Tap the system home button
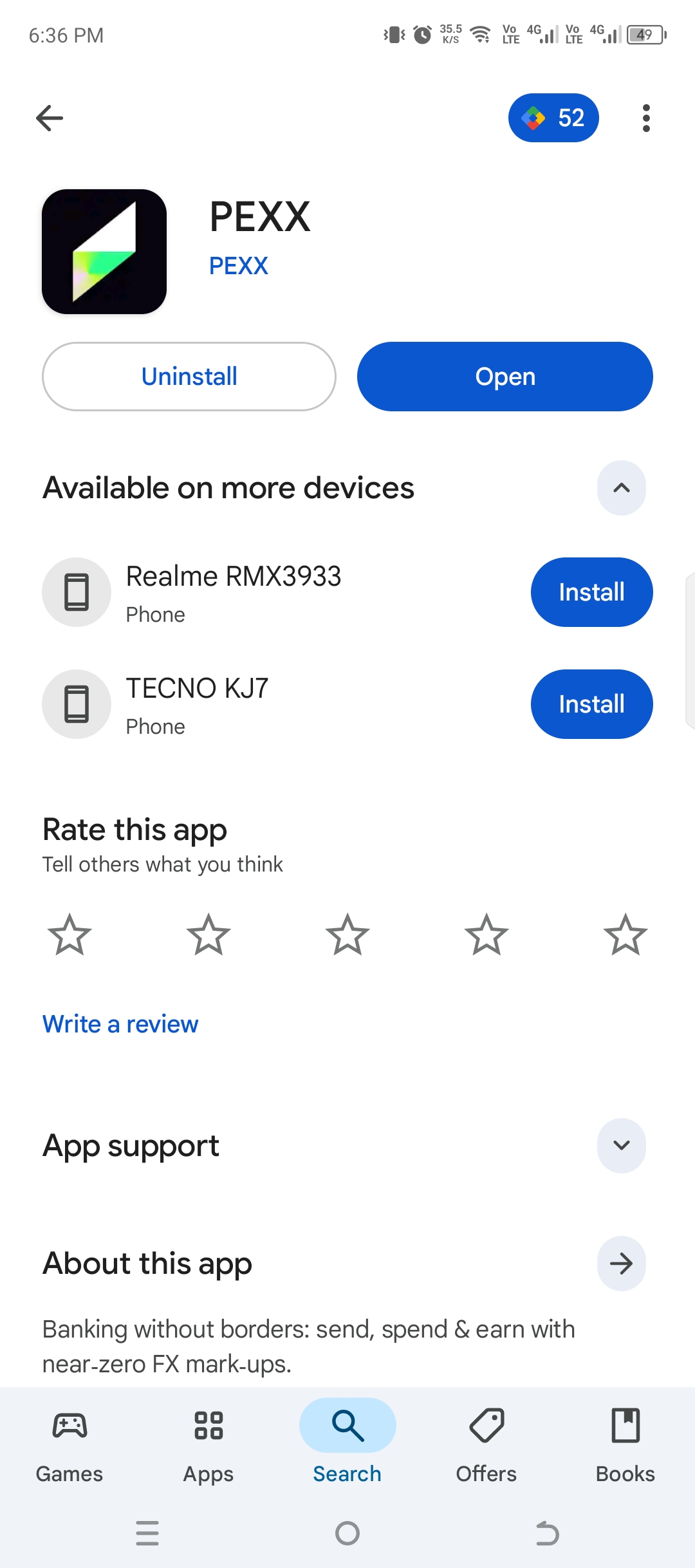 click(347, 1533)
